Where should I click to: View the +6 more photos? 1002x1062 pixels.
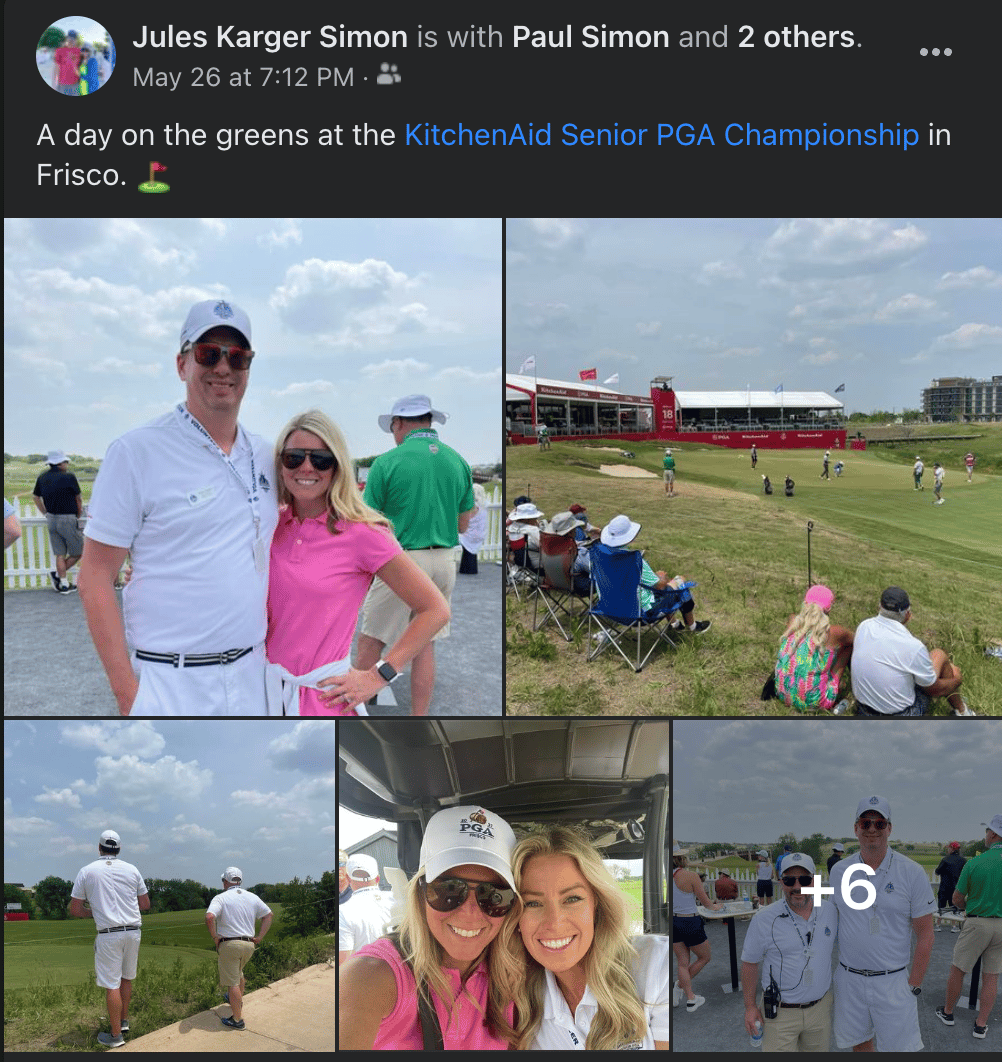pyautogui.click(x=837, y=885)
